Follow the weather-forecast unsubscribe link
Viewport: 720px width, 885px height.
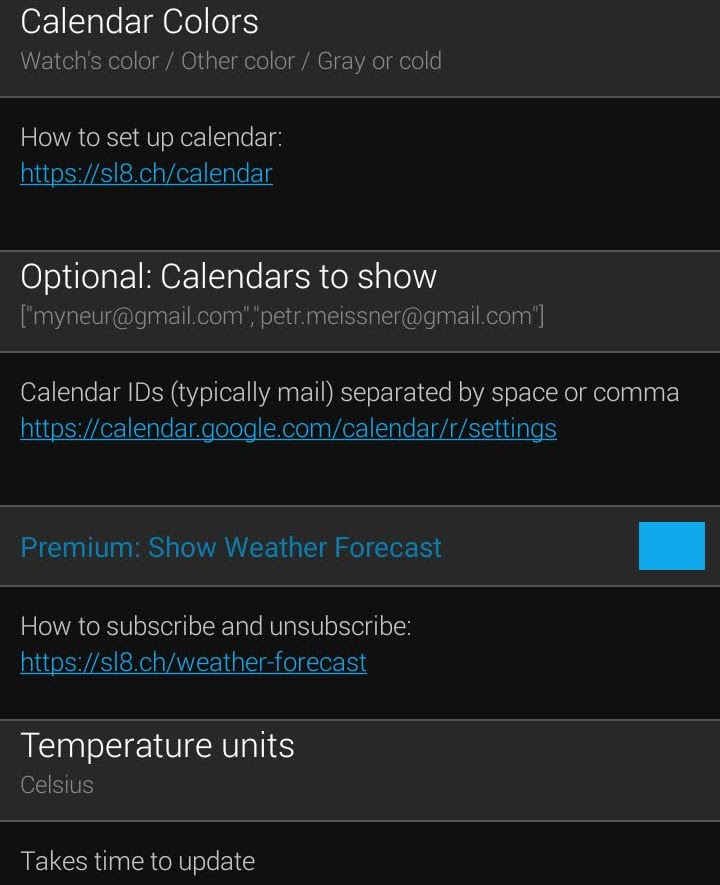click(x=192, y=662)
